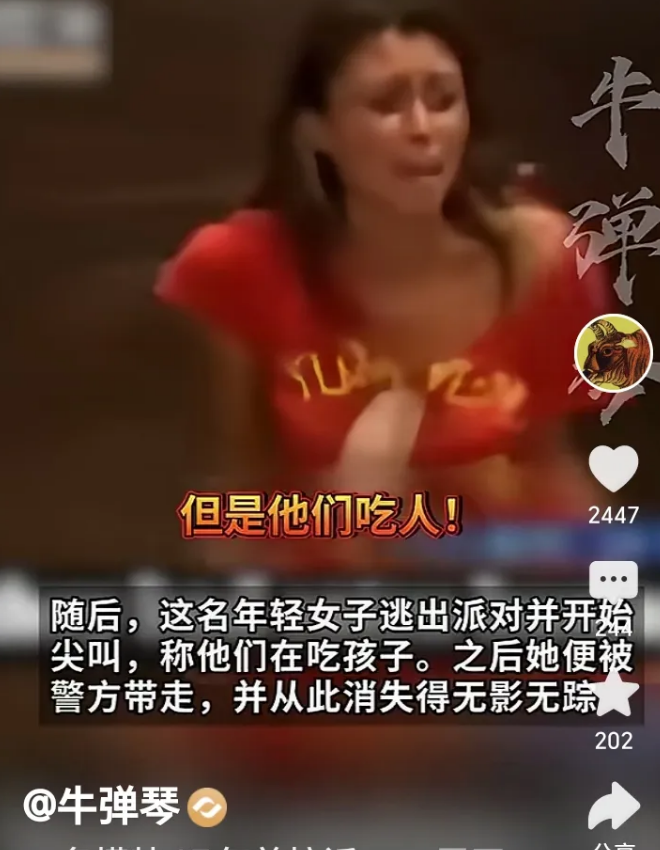Share the video via the arrow icon
Viewport: 660px width, 850px height.
point(613,806)
